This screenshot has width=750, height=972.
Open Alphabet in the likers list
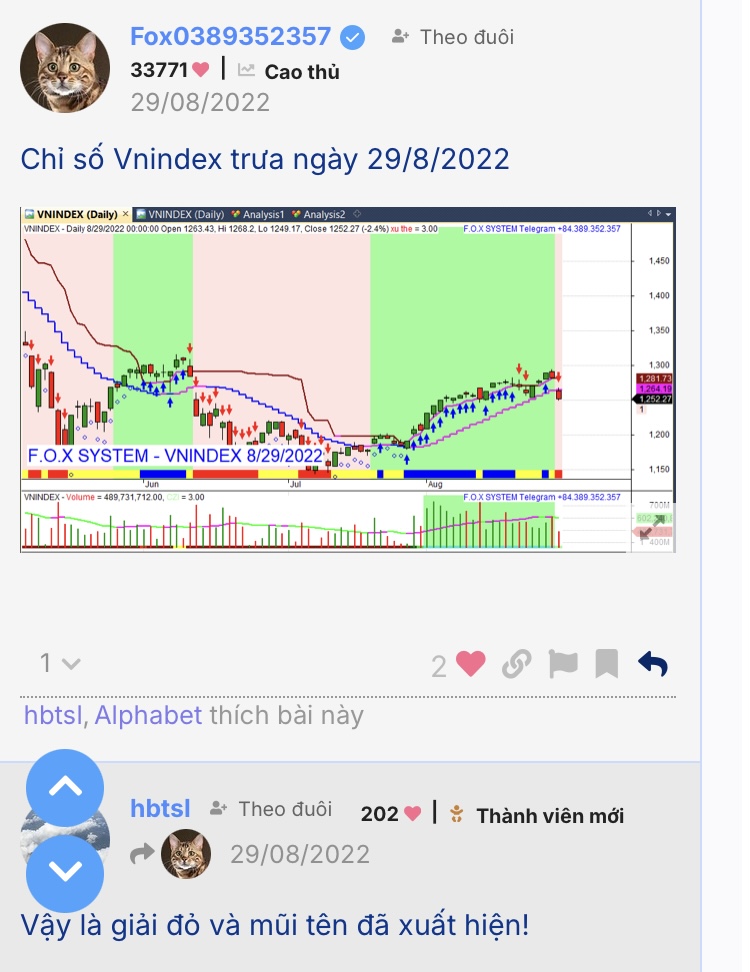tap(148, 715)
